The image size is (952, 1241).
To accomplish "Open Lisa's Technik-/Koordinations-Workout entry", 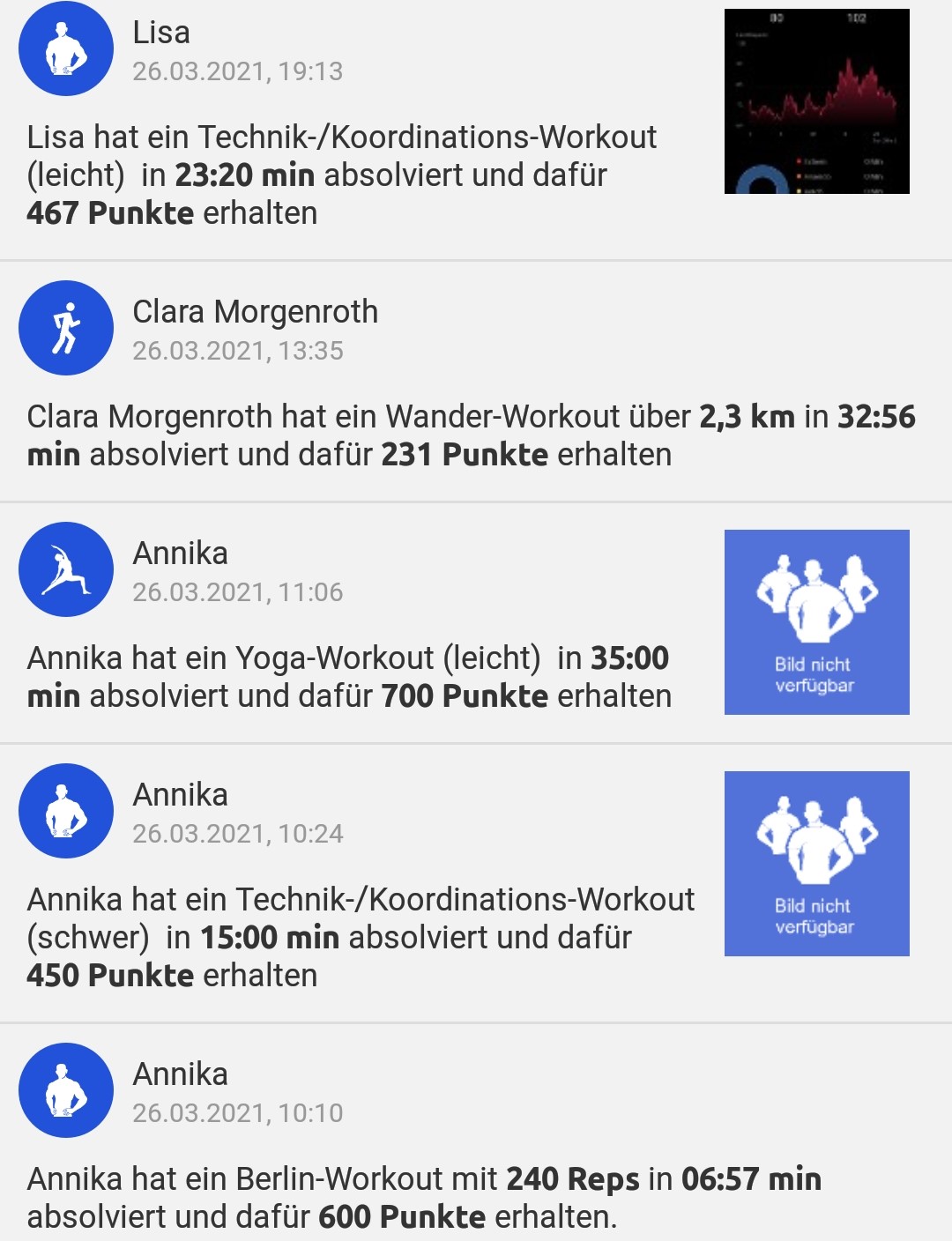I will pos(342,175).
